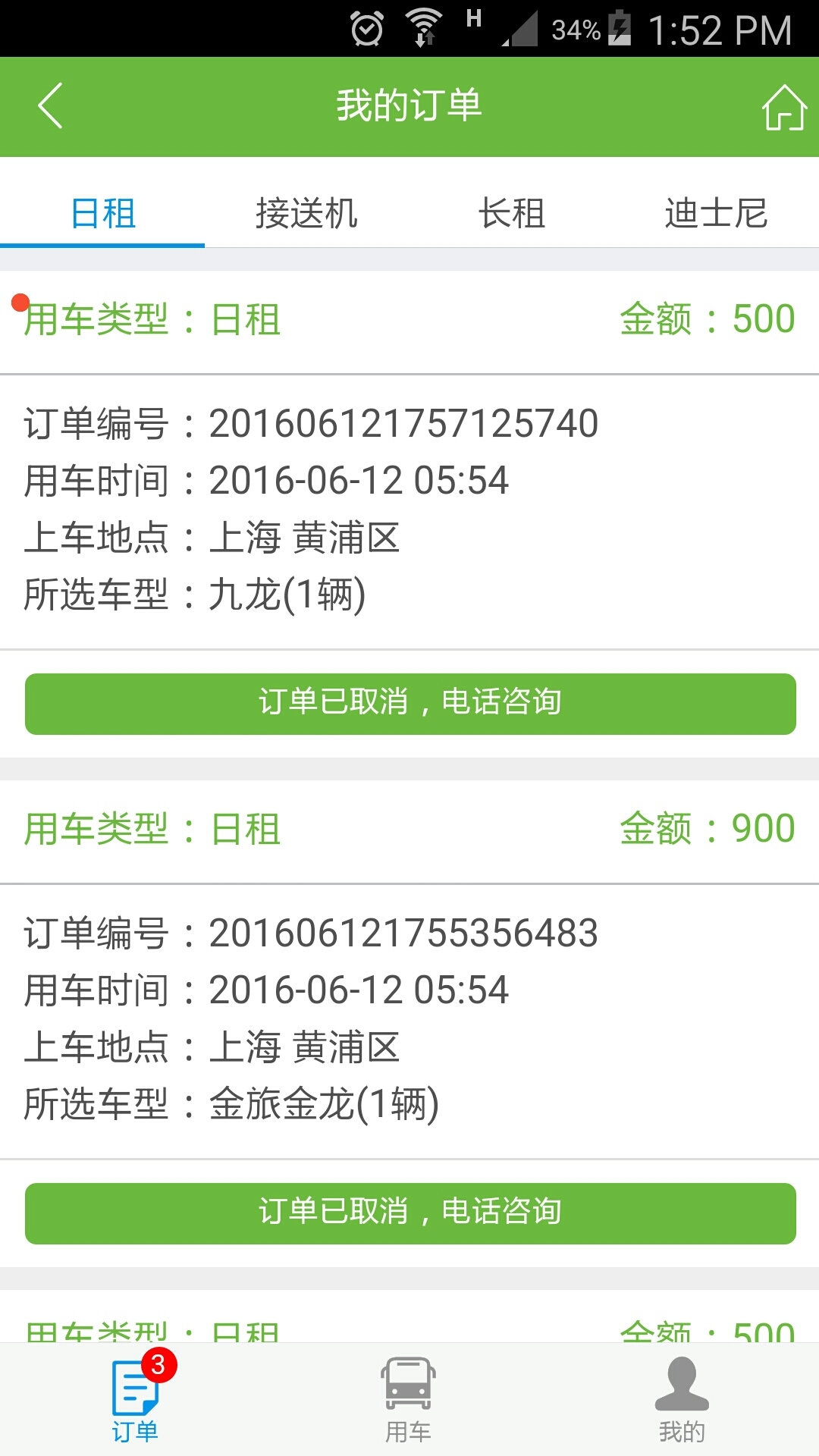Switch to the 用车 bottom tab

click(409, 1400)
